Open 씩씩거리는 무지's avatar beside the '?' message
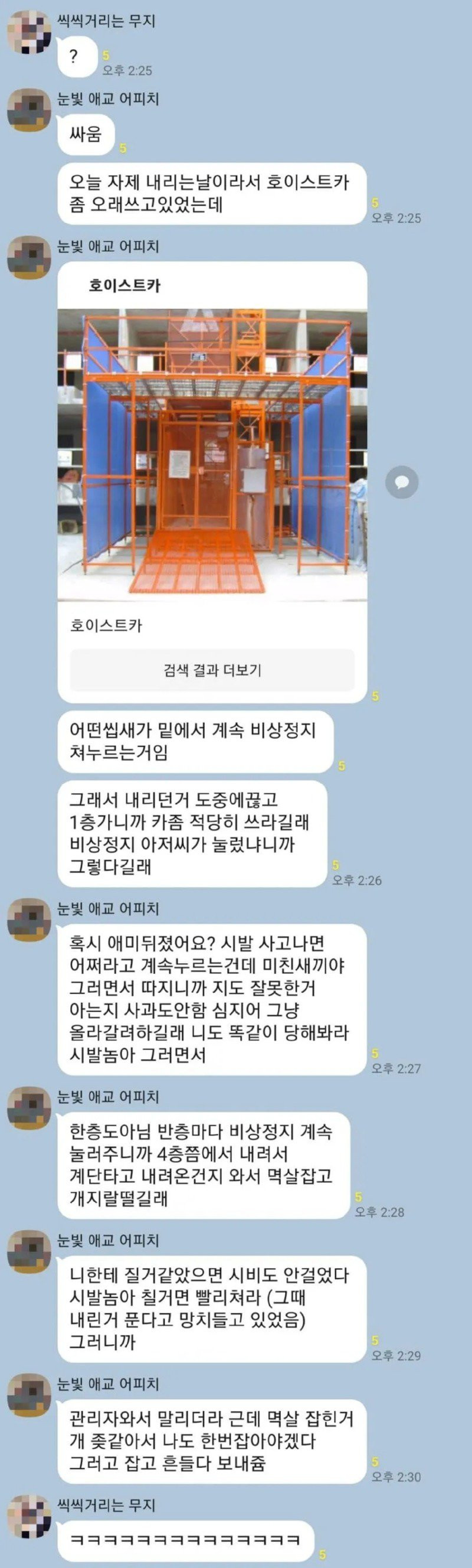 28,32
